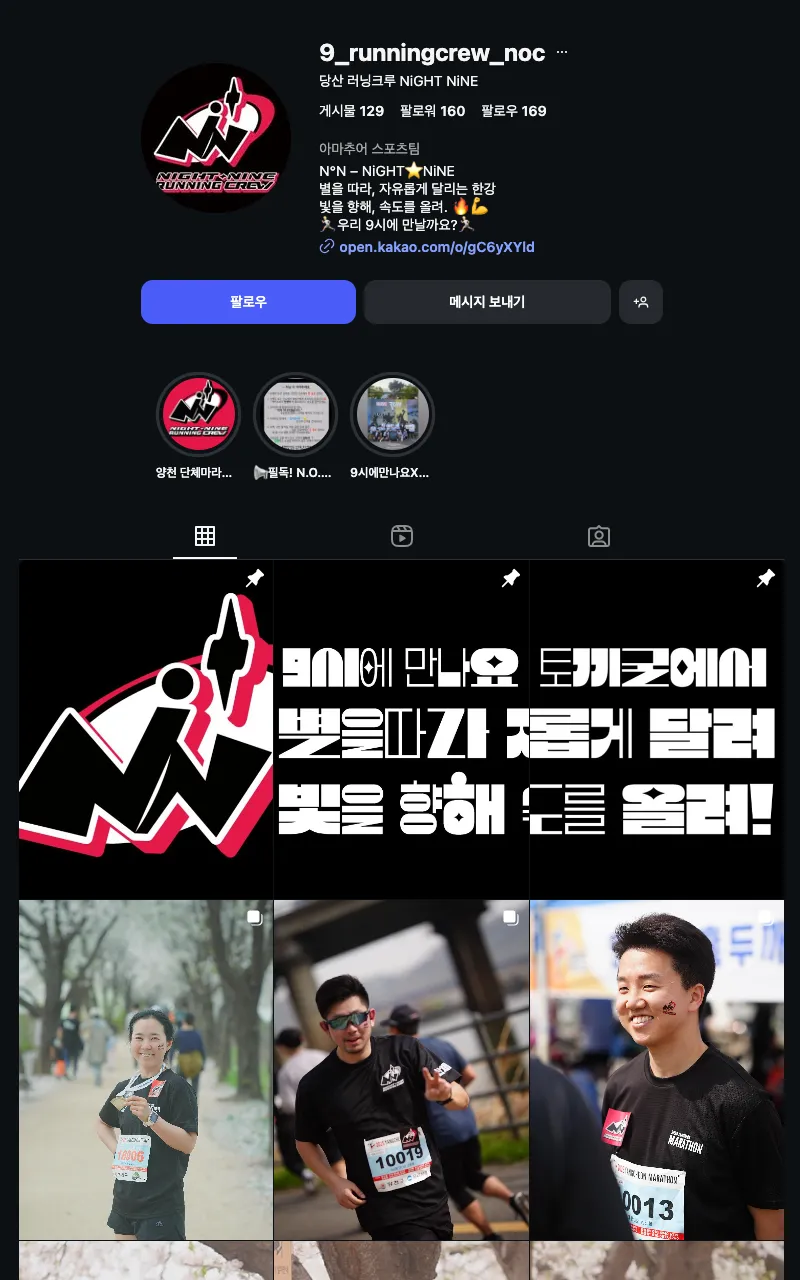Tap the blue 팔로우 button
800x1280 pixels.
coord(248,302)
